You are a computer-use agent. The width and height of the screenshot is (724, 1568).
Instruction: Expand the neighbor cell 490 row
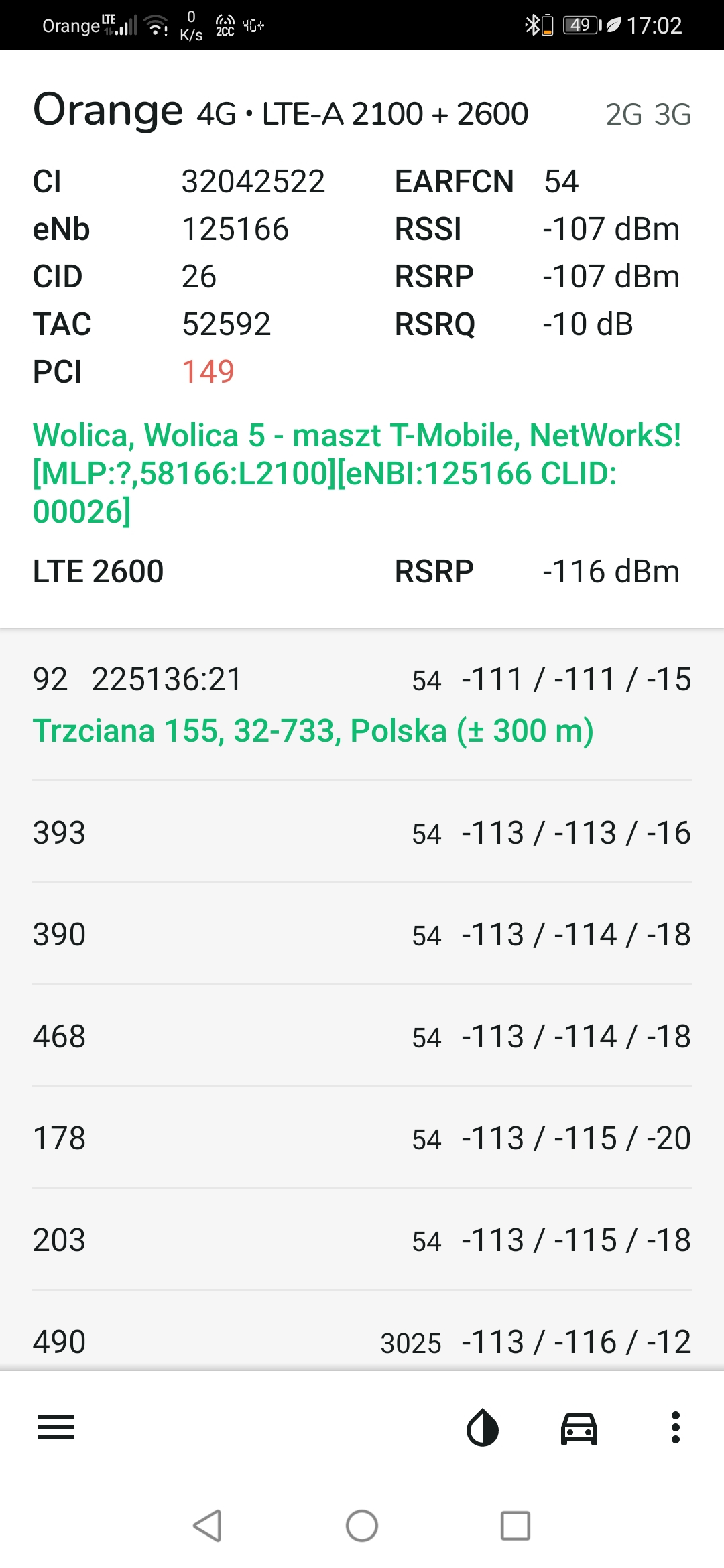pos(362,1340)
